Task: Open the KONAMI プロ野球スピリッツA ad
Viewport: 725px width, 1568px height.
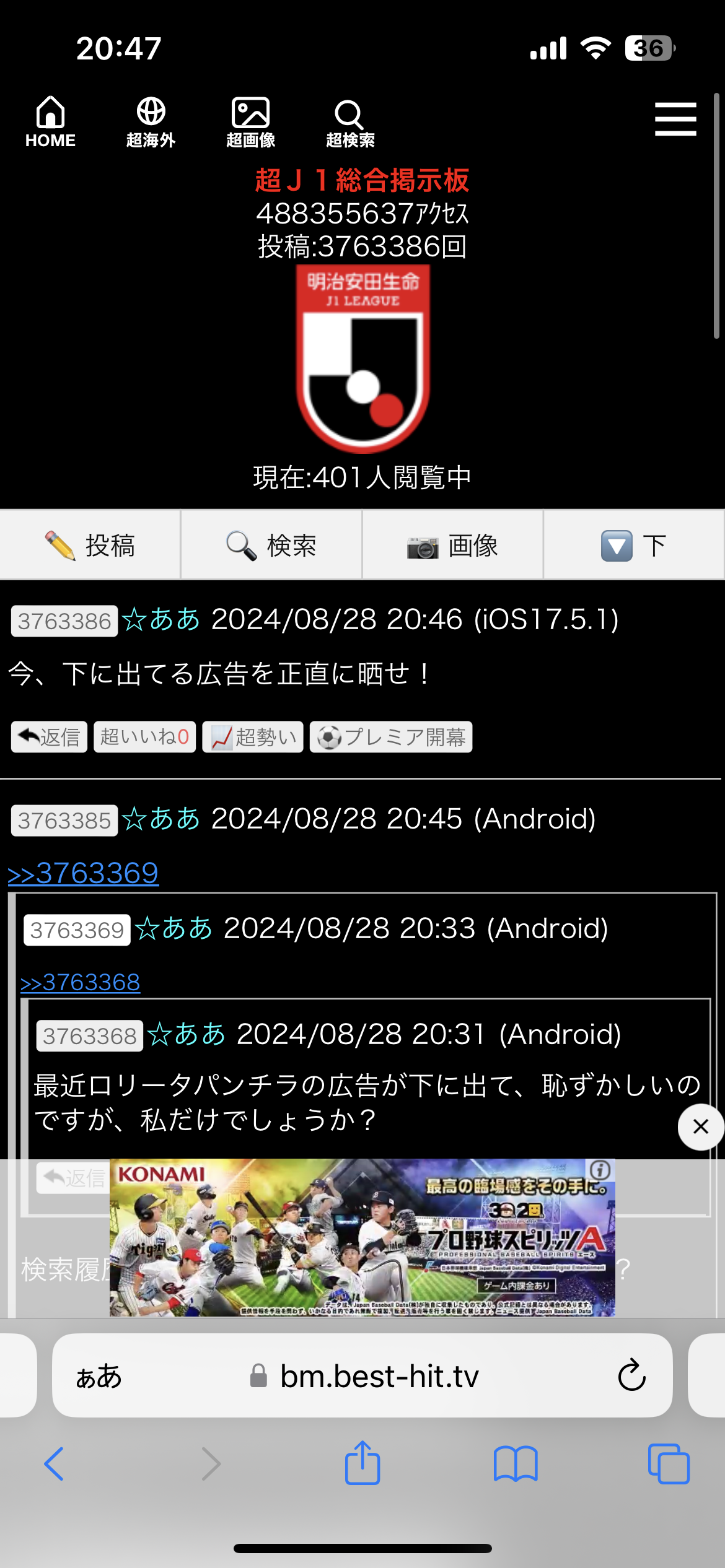Action: [362, 1237]
